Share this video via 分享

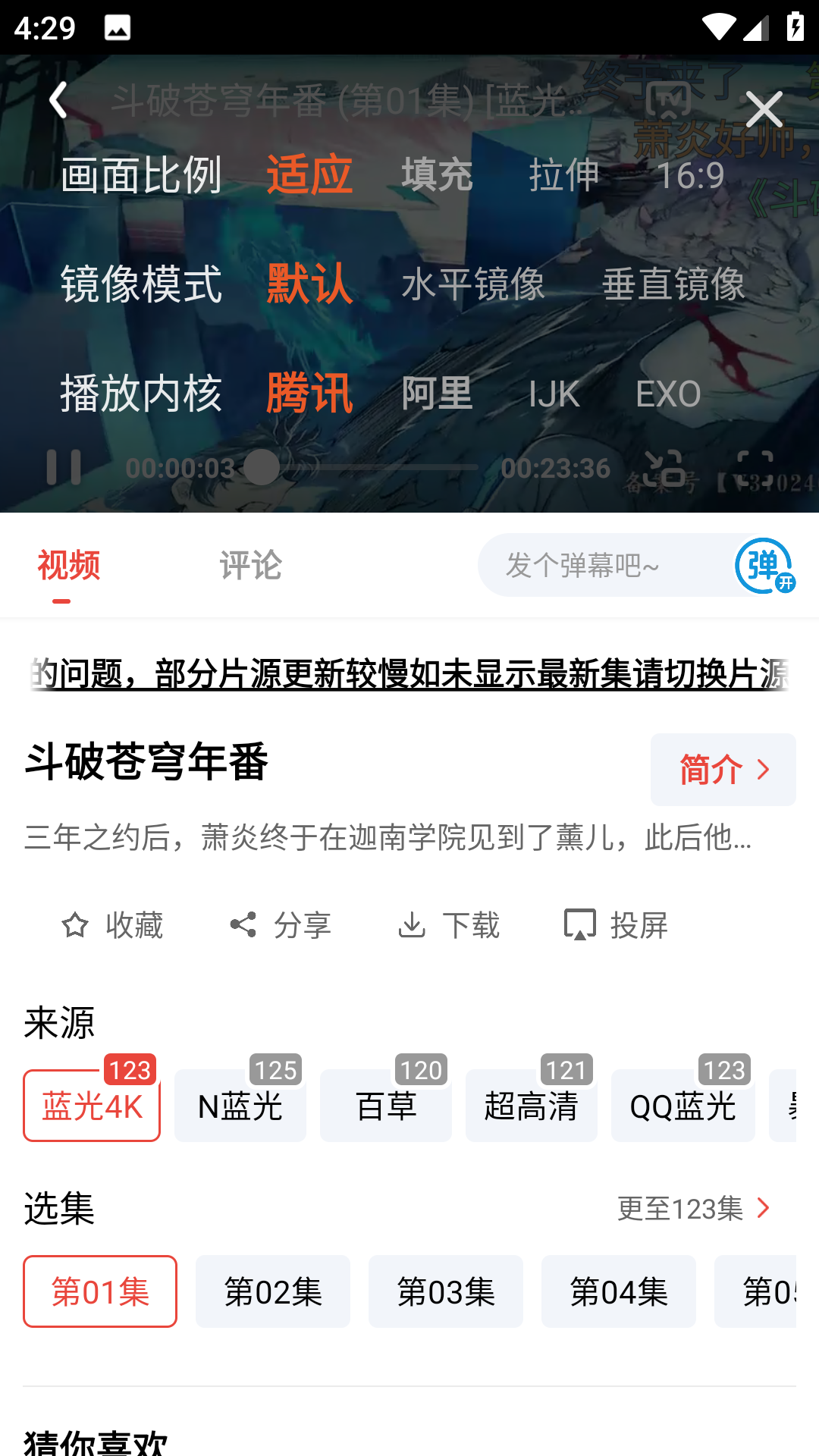point(281,925)
